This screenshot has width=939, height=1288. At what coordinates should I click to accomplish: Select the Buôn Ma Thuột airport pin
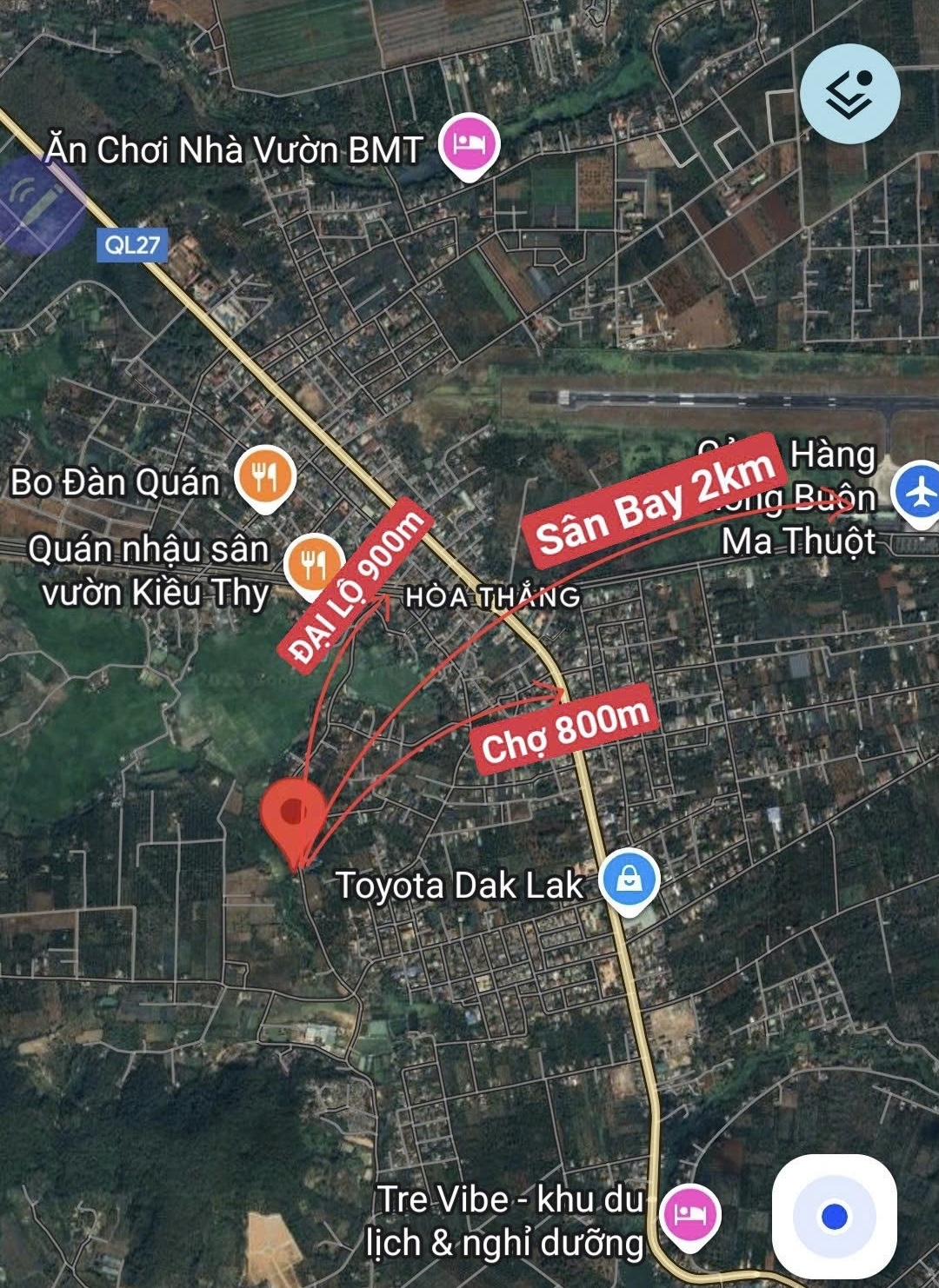click(x=918, y=493)
